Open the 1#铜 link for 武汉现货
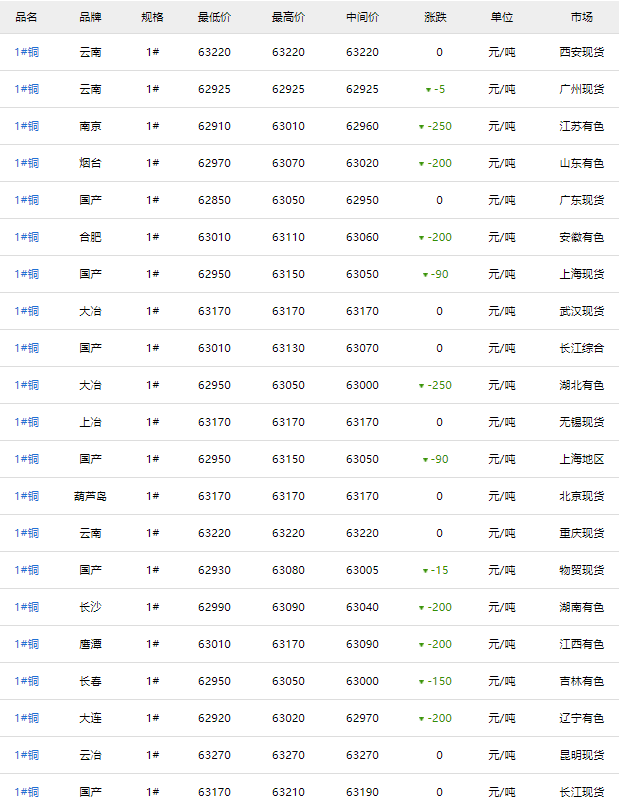 point(27,311)
